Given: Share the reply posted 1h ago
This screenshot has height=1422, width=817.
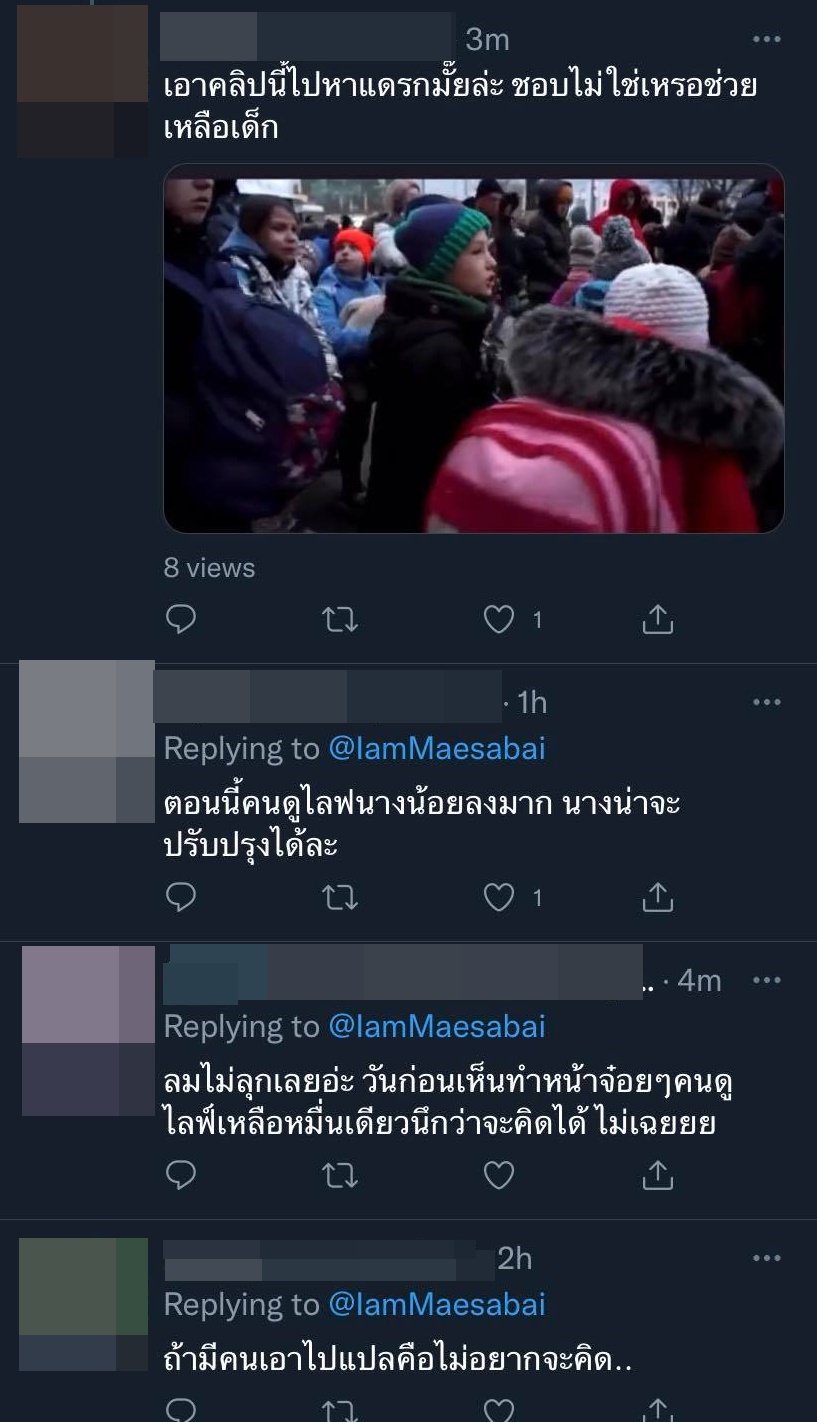Looking at the screenshot, I should 657,897.
